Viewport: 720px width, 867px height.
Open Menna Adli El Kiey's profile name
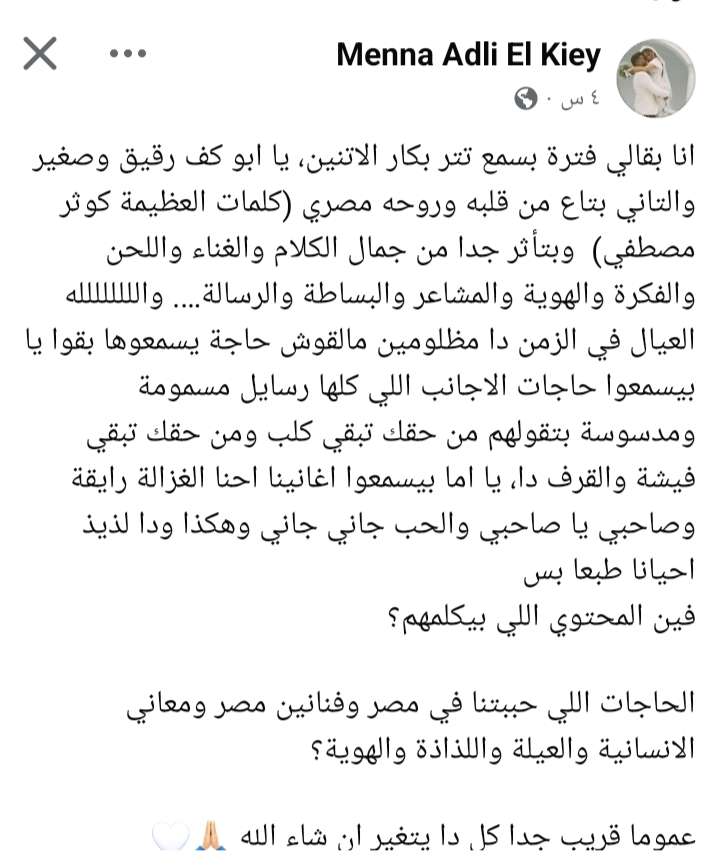tap(468, 54)
